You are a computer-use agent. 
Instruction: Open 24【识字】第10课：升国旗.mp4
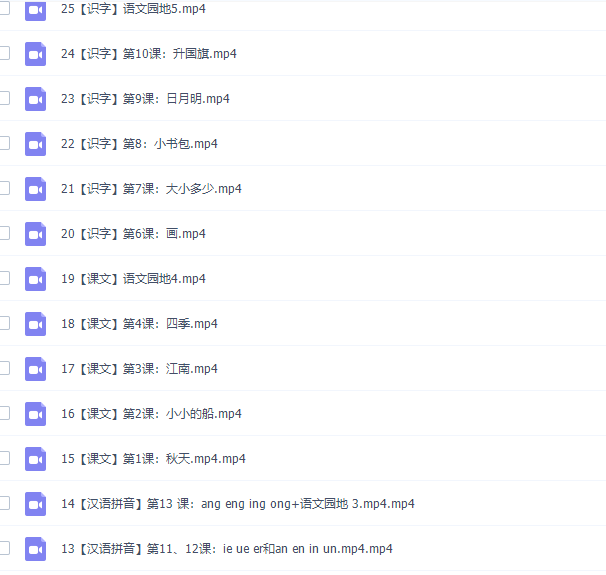coord(148,54)
